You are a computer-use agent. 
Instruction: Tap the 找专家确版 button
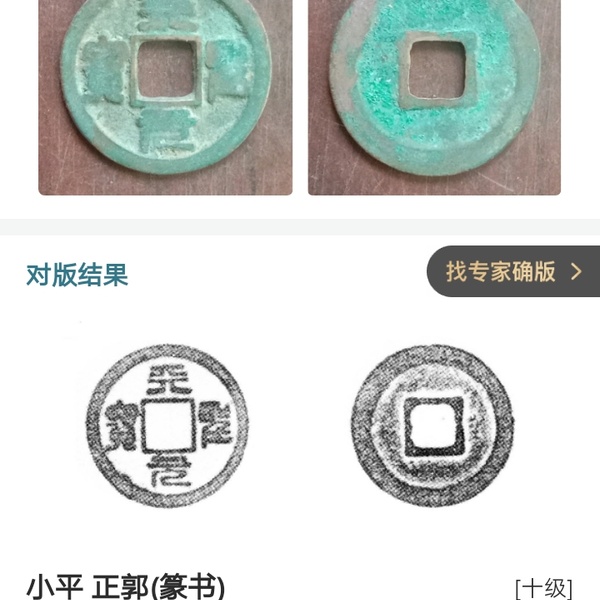pyautogui.click(x=513, y=271)
